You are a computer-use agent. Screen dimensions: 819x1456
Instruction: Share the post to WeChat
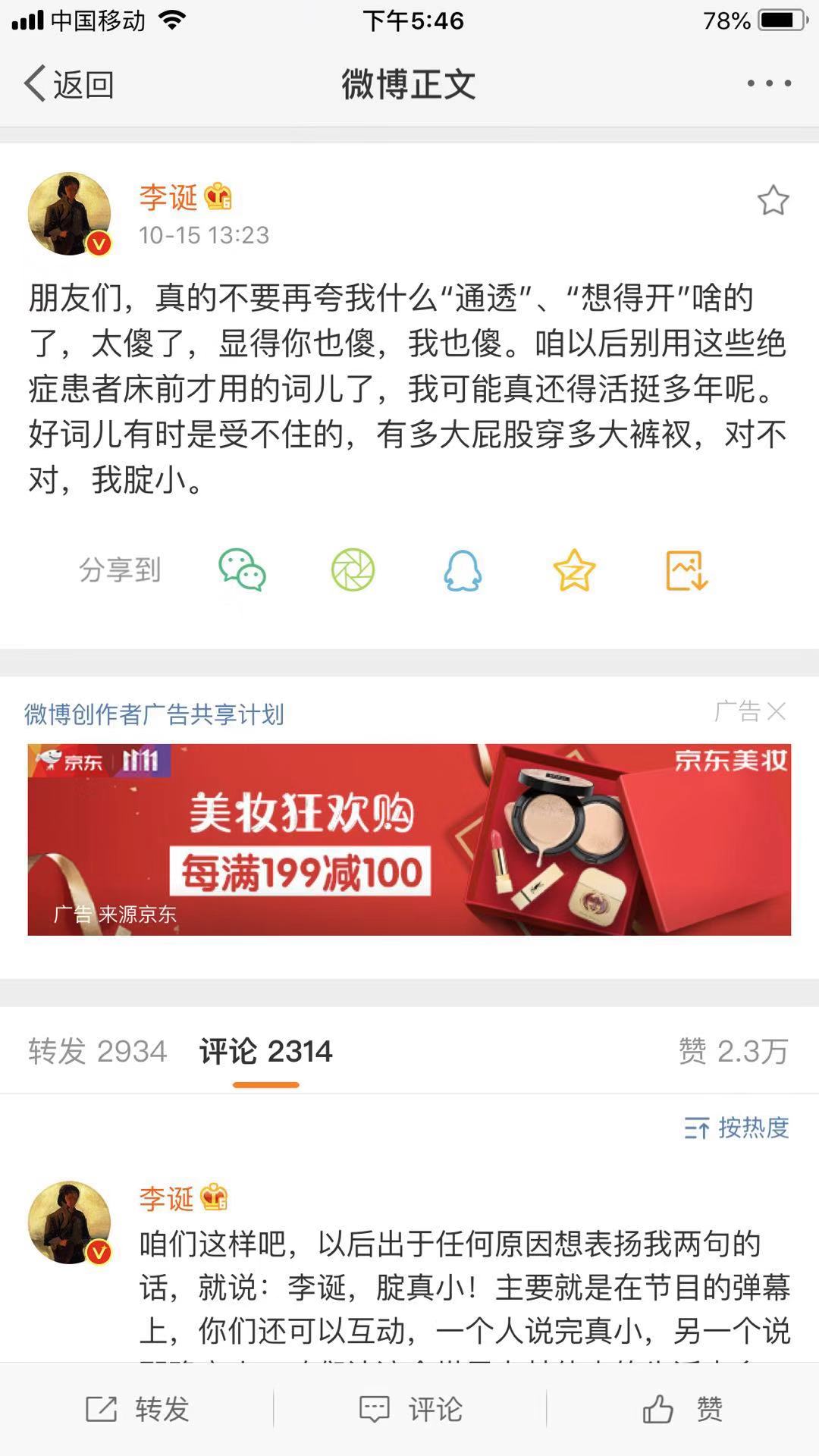242,570
